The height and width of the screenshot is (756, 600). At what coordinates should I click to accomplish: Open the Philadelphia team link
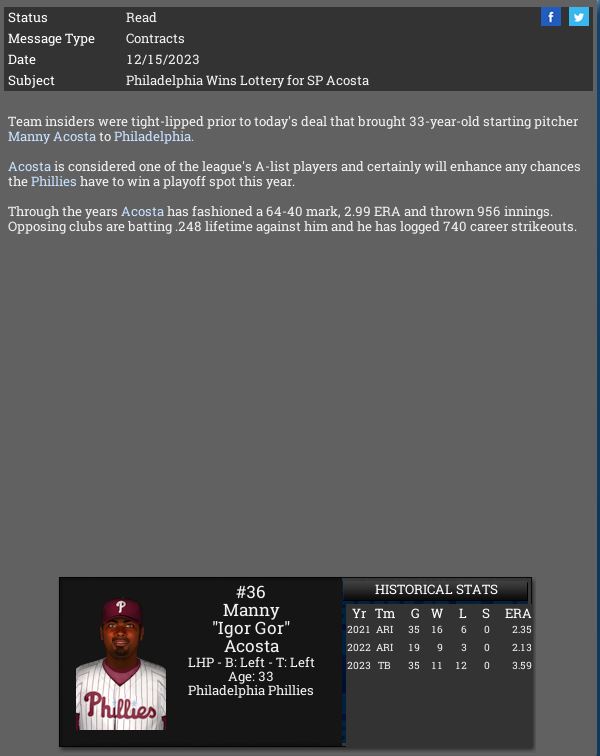click(x=152, y=136)
